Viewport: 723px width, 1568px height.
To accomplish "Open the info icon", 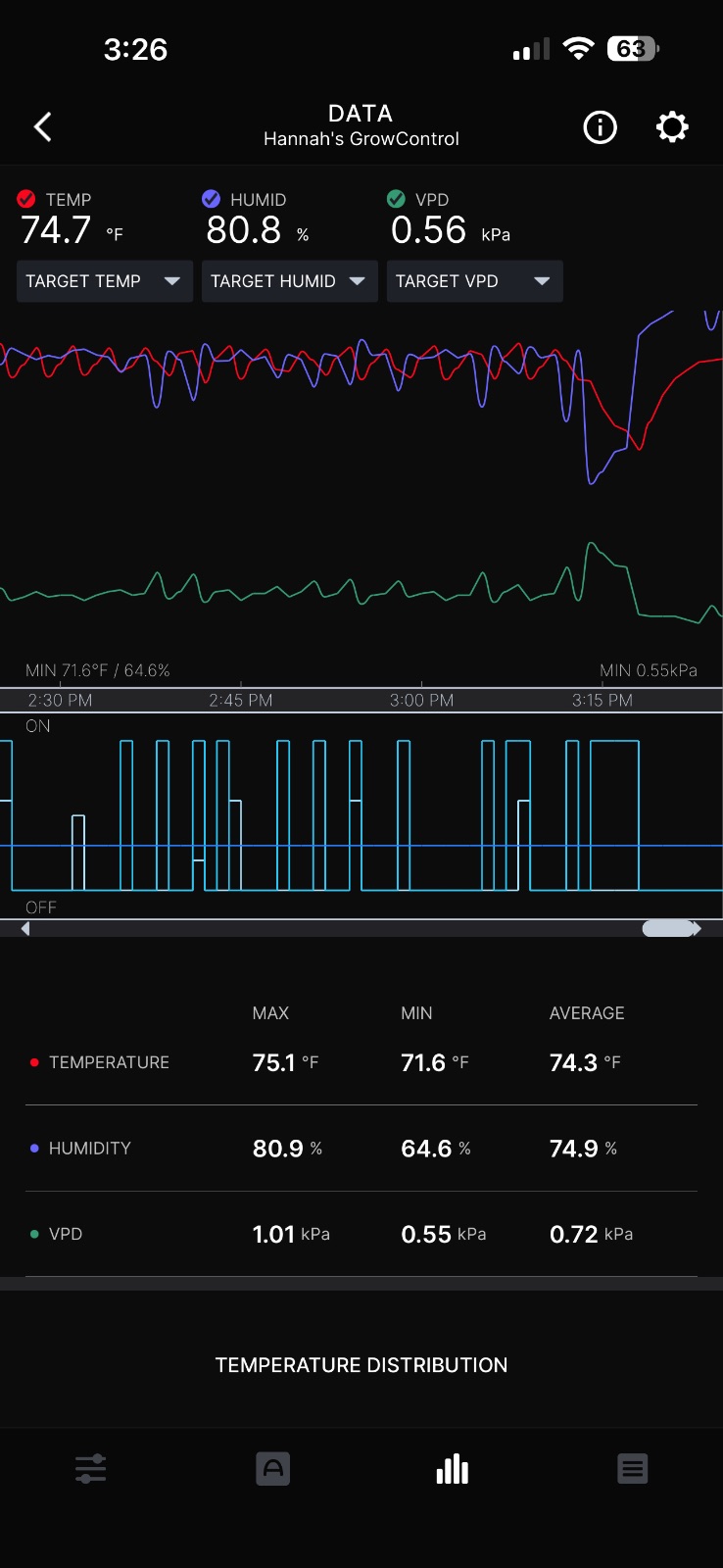I will 600,126.
